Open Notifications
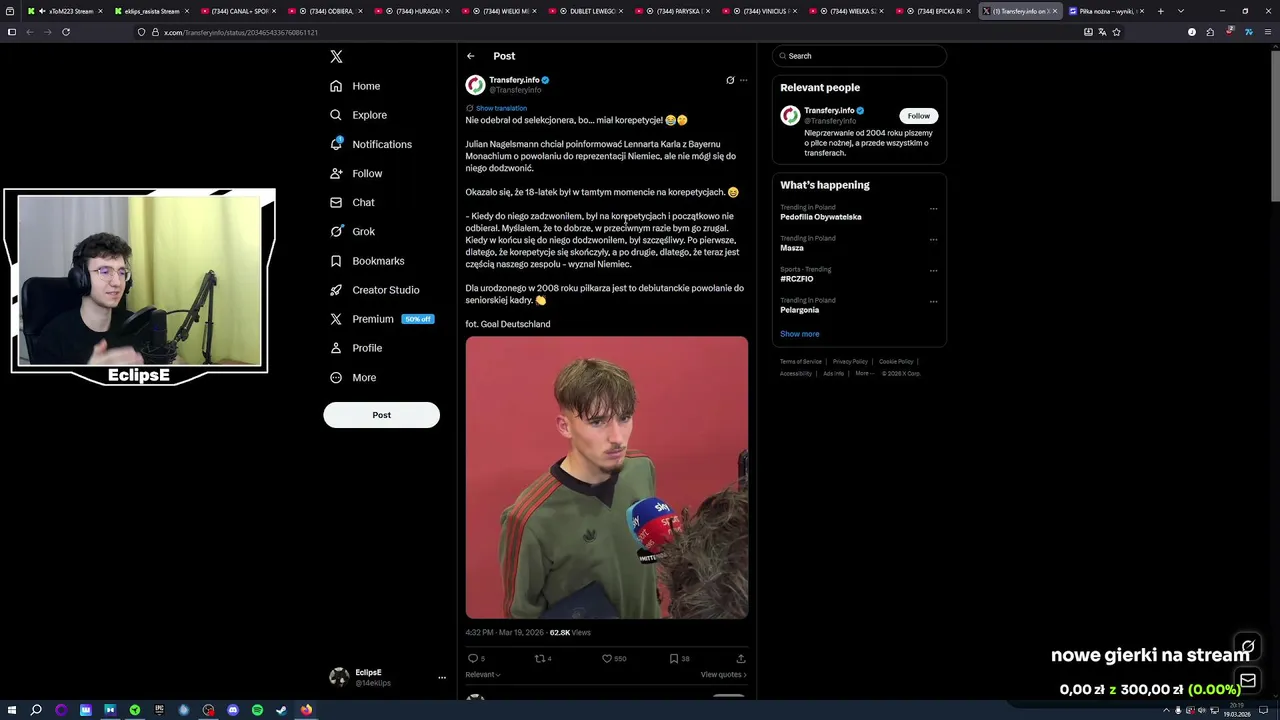This screenshot has height=720, width=1280. 380,144
